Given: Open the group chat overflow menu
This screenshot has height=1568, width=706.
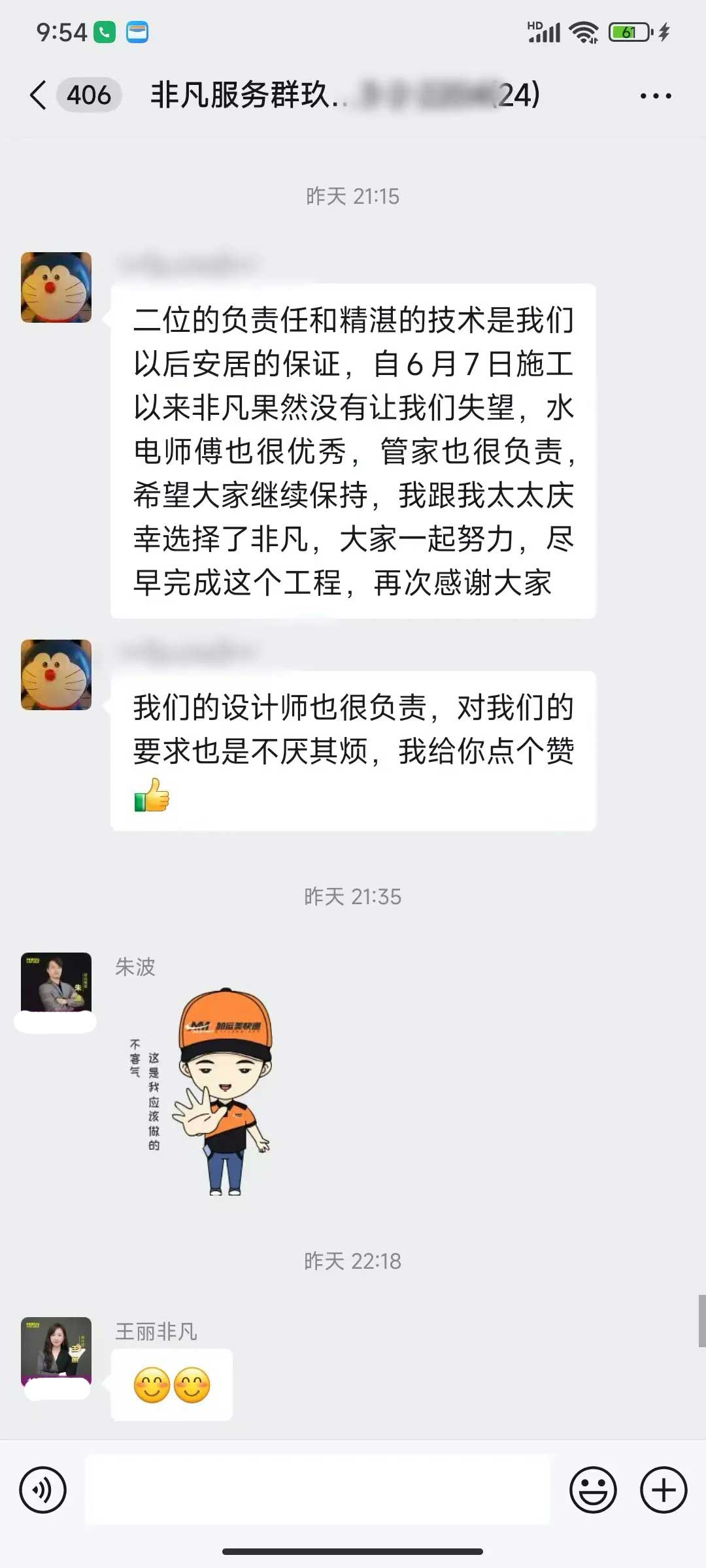Looking at the screenshot, I should click(655, 96).
